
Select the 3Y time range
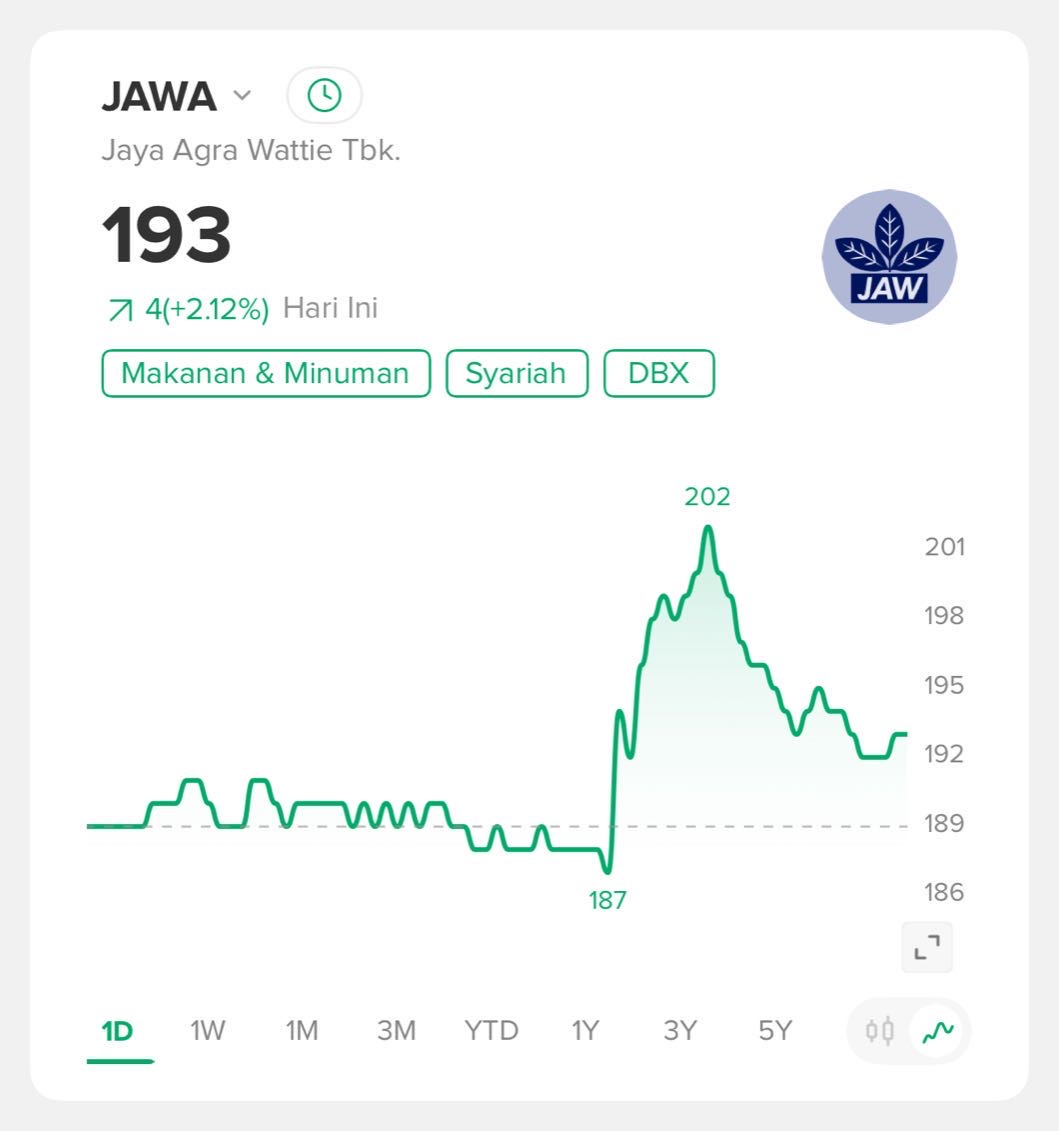tap(680, 1031)
